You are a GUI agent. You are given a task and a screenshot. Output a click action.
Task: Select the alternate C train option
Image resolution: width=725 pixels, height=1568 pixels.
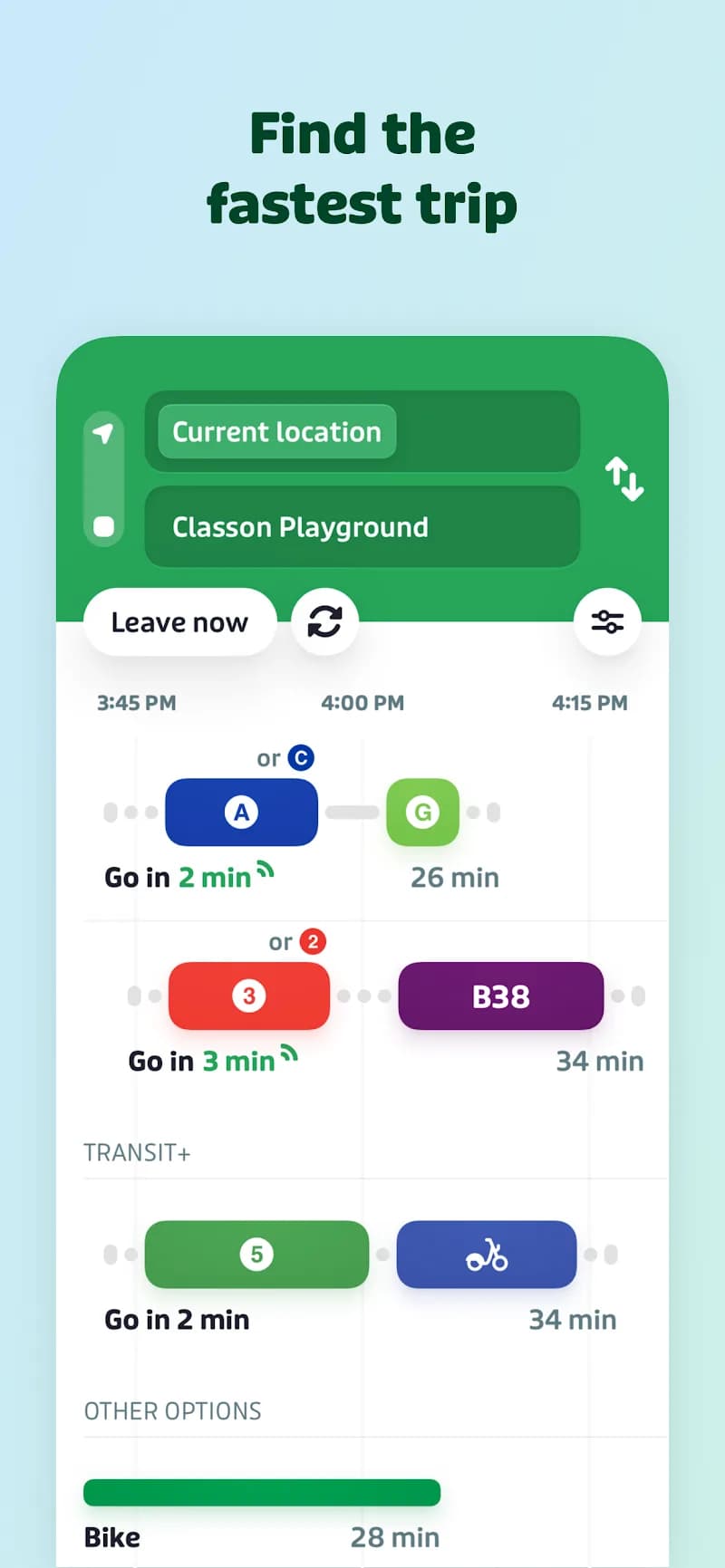[301, 757]
